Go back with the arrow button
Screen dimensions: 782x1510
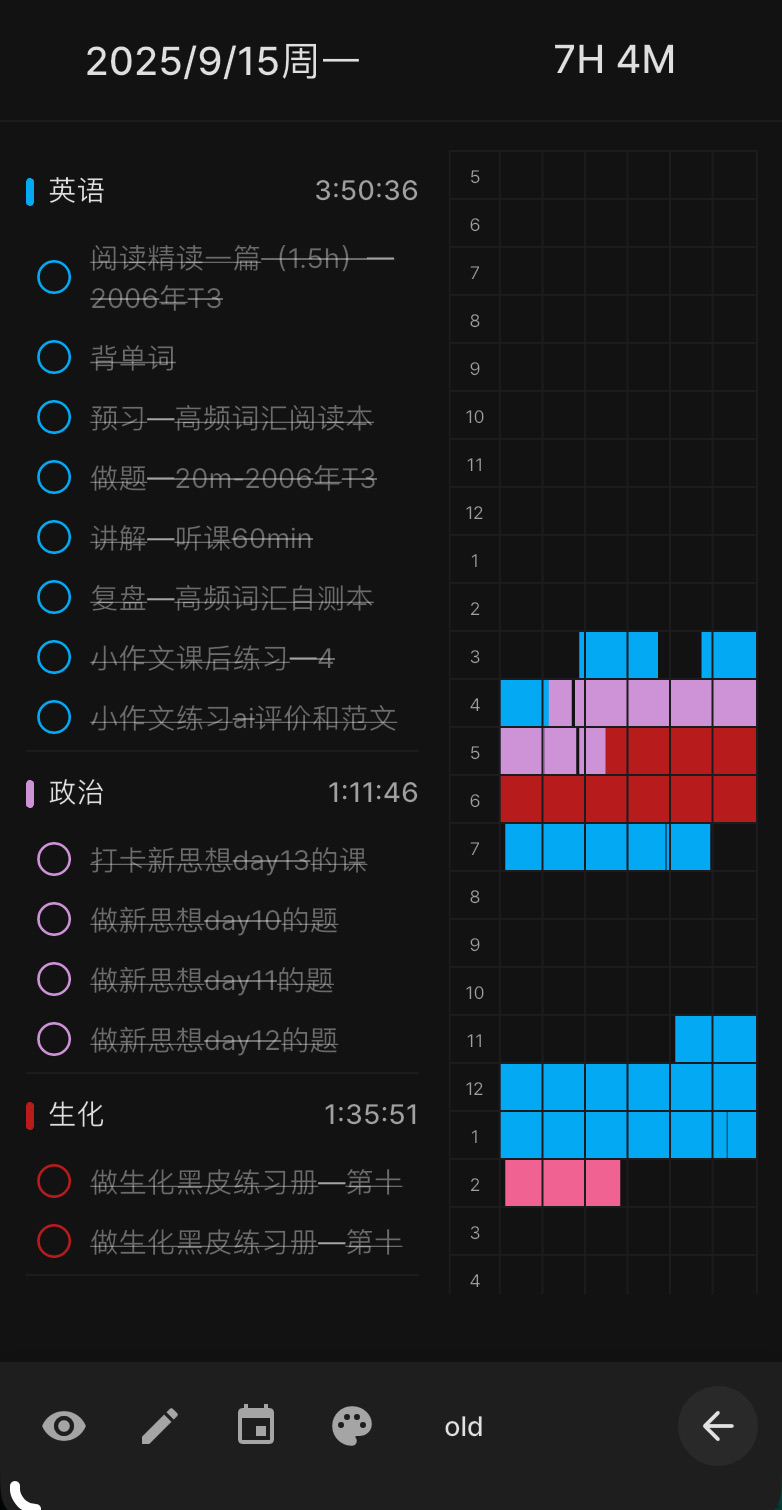click(x=717, y=1426)
